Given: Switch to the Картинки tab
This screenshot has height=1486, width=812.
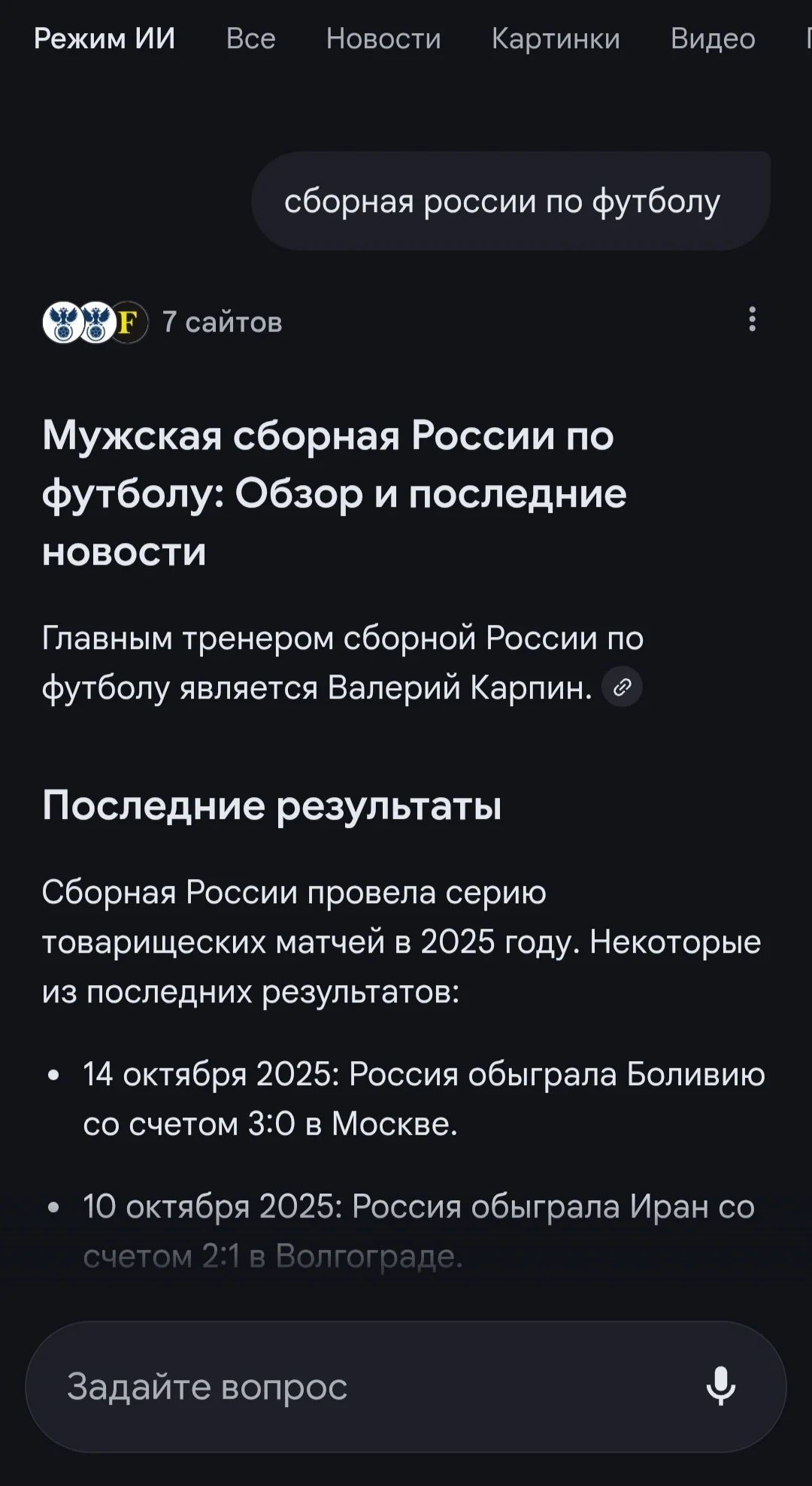Looking at the screenshot, I should (556, 38).
